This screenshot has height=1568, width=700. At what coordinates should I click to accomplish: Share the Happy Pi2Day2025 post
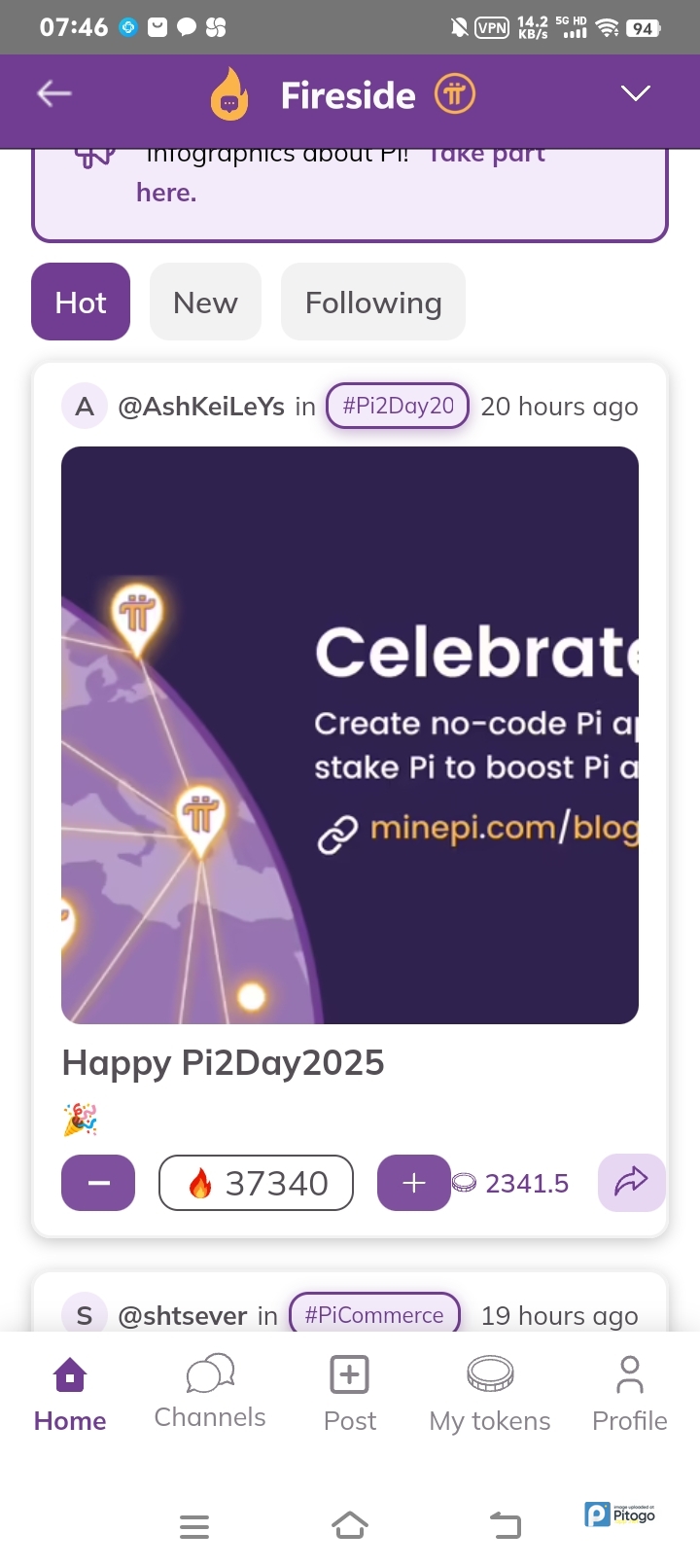tap(631, 1183)
